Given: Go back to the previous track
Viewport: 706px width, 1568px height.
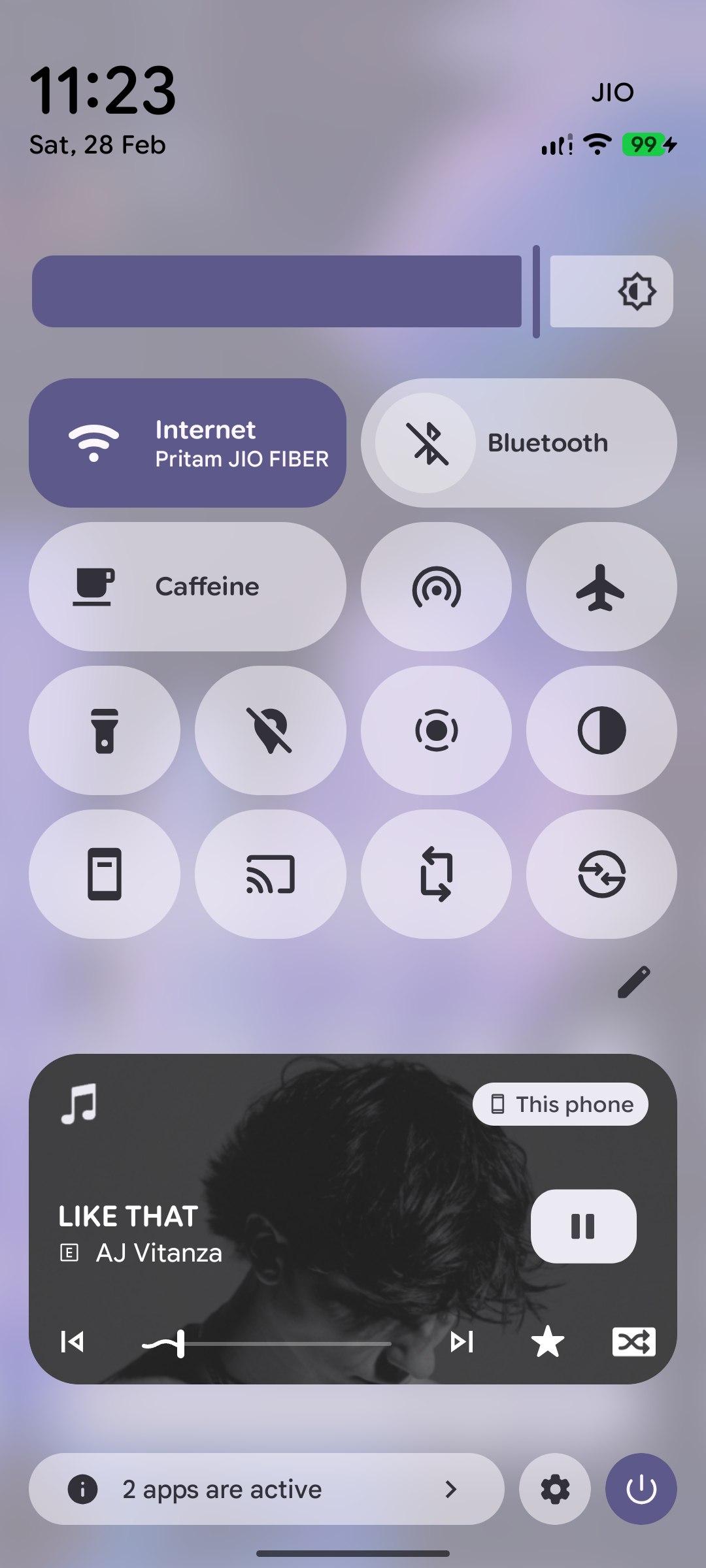Looking at the screenshot, I should pyautogui.click(x=72, y=1342).
